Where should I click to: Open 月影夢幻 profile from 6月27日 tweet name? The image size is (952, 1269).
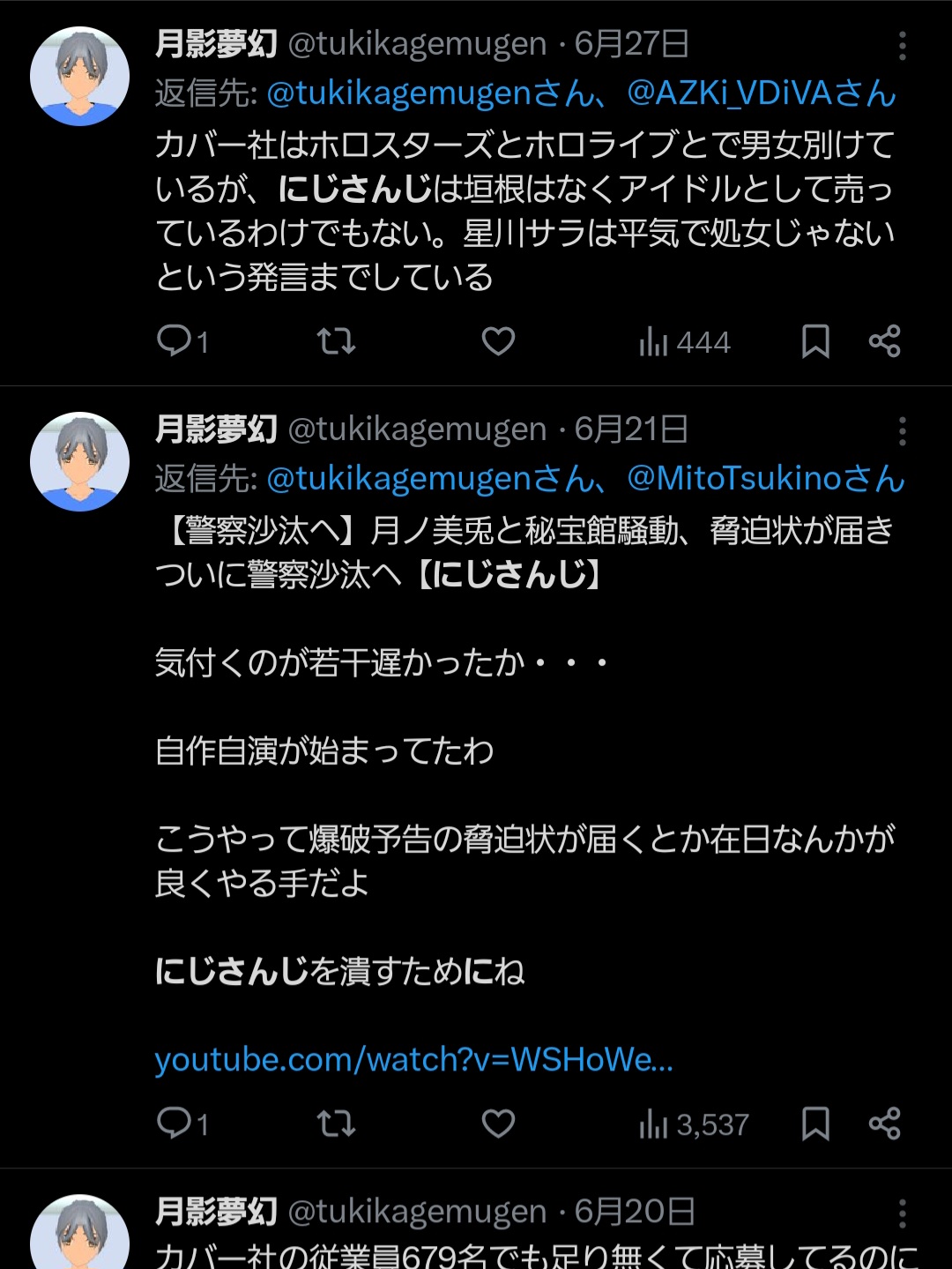[x=216, y=44]
